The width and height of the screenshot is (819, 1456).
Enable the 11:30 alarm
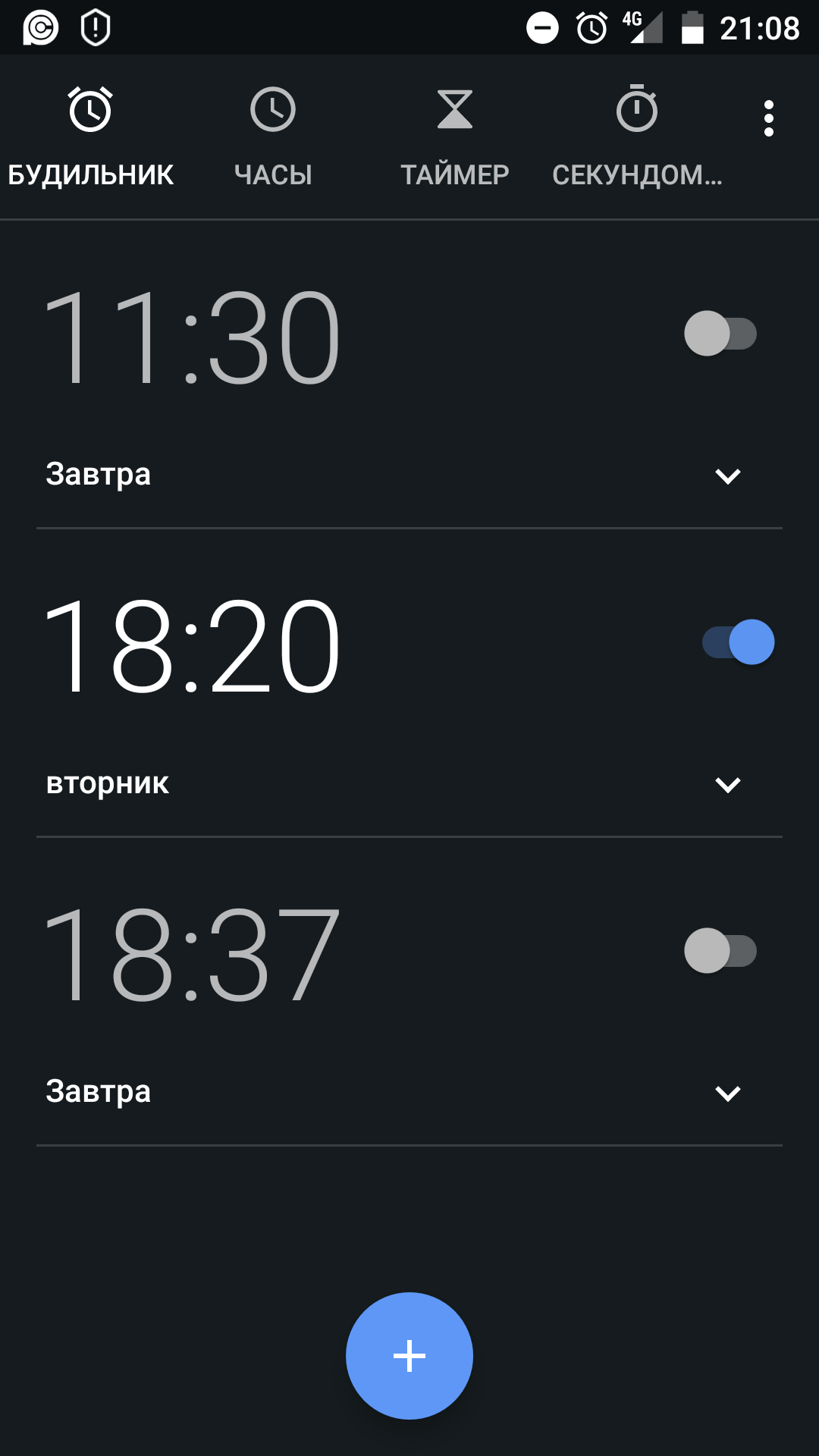coord(720,334)
